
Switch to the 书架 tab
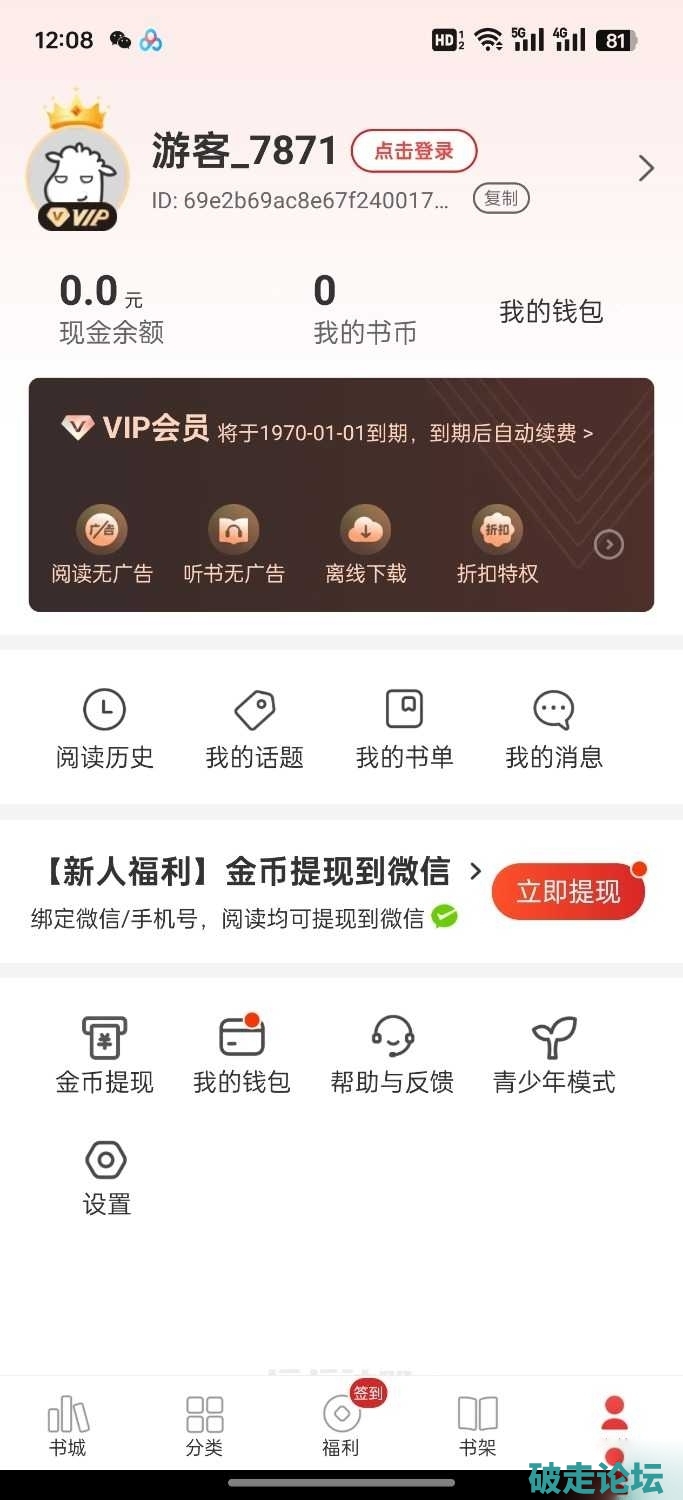click(477, 1426)
